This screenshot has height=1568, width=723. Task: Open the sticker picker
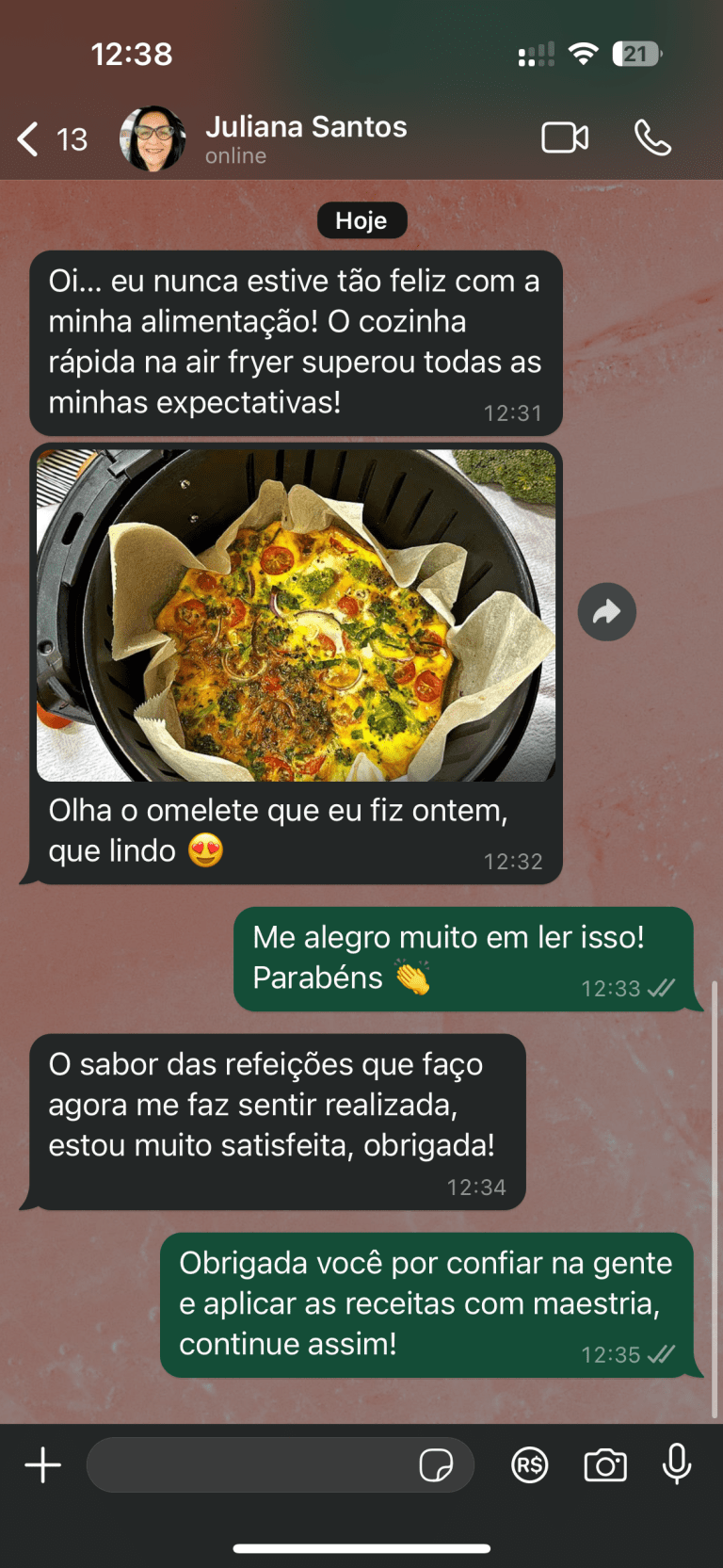(x=436, y=1465)
